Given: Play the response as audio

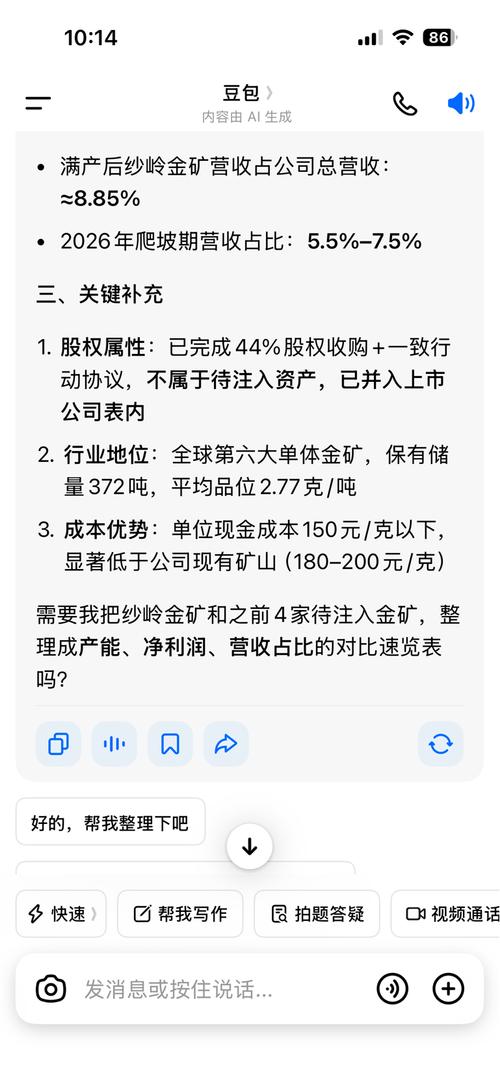Looking at the screenshot, I should (115, 744).
